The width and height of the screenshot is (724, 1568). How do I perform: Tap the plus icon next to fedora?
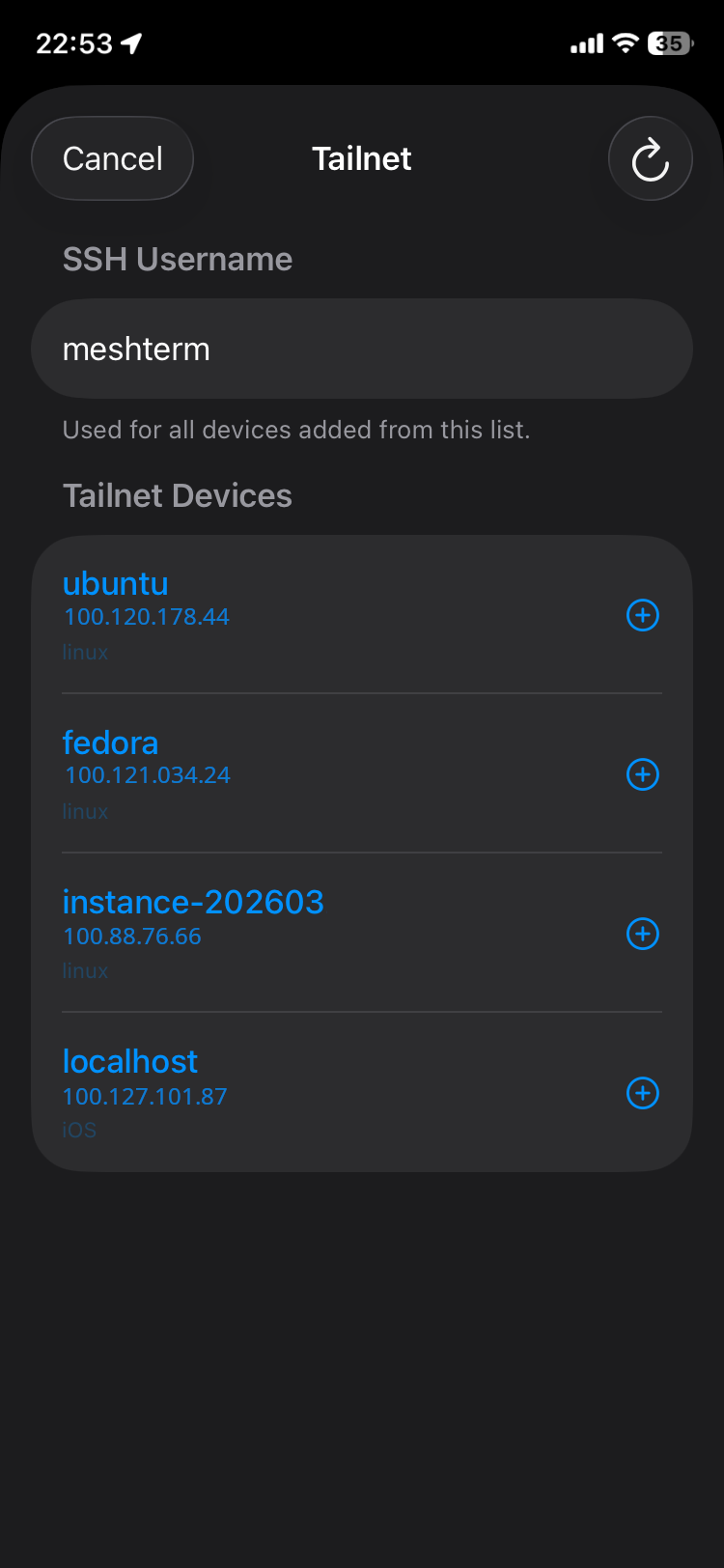pos(643,774)
